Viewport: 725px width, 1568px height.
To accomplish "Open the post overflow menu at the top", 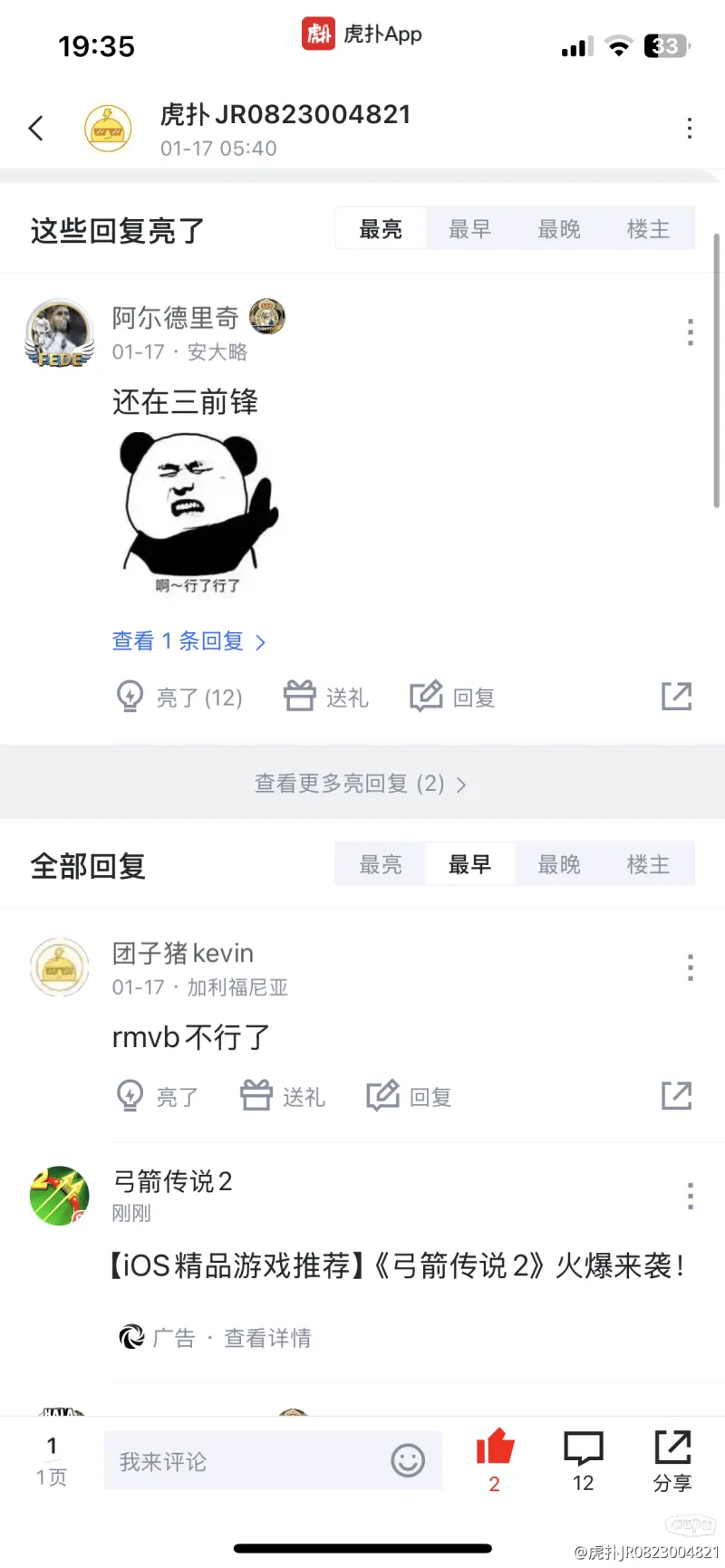I will (690, 129).
